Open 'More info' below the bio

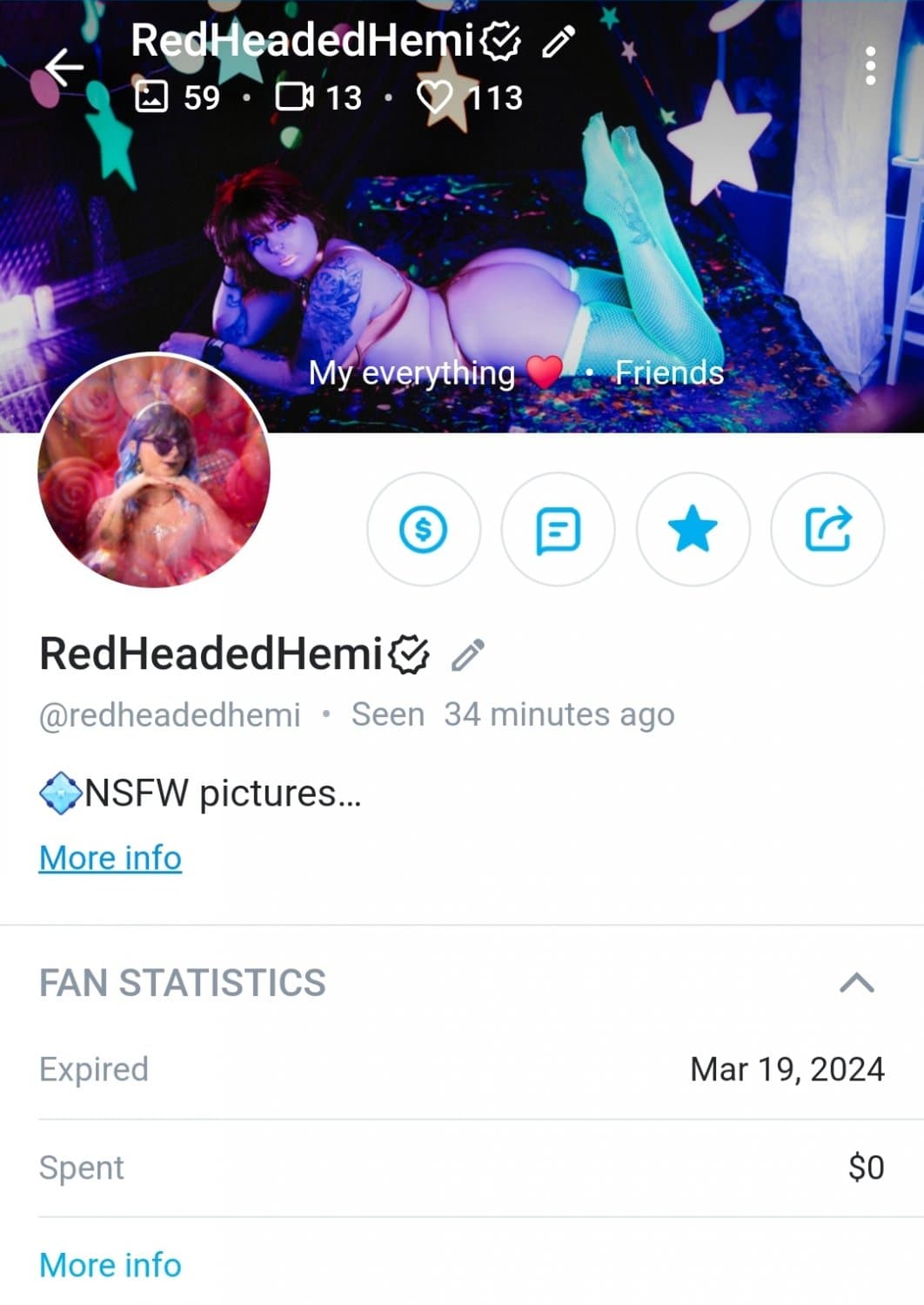point(110,858)
